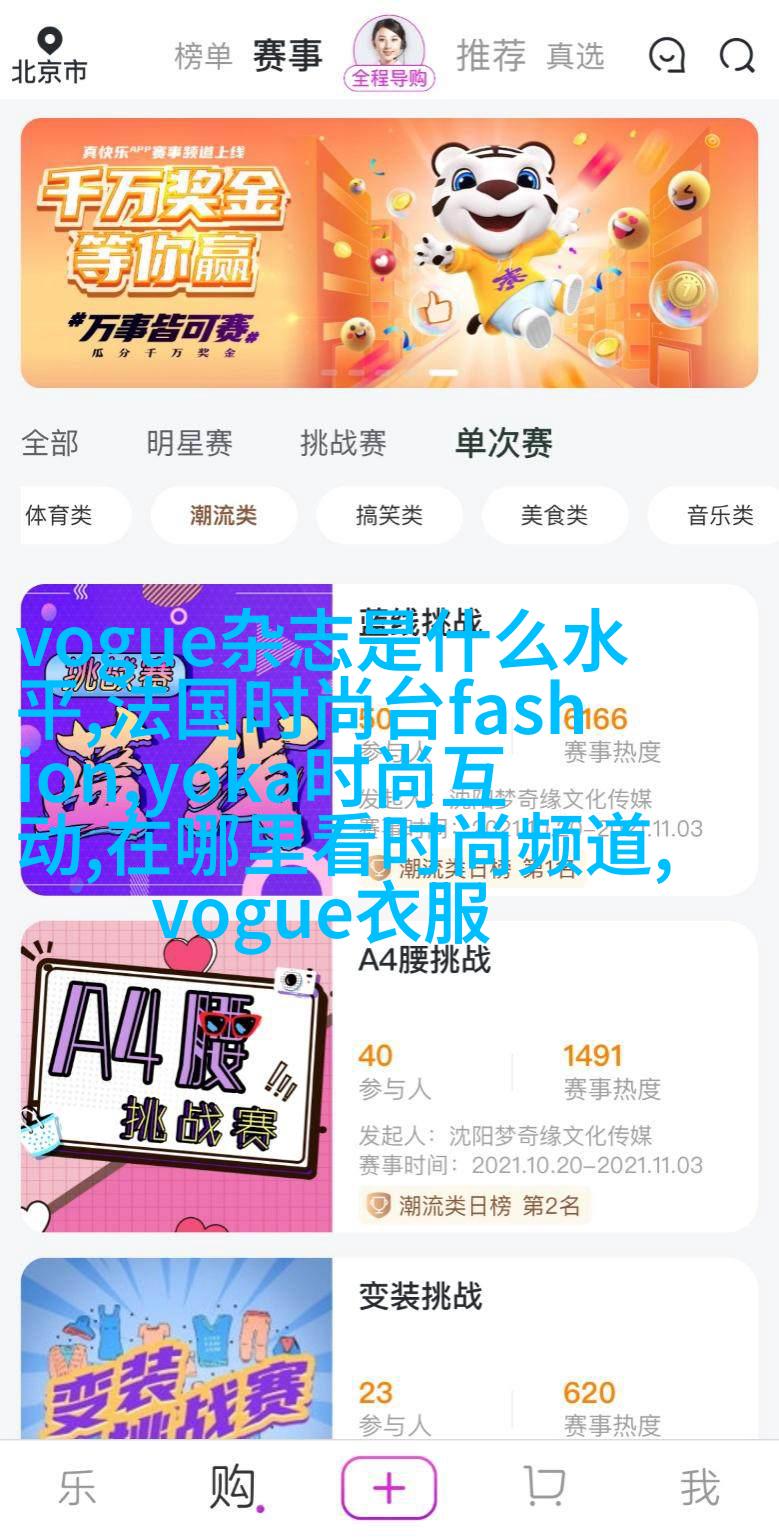Select the 挑战赛 contest filter
779x1537 pixels.
pos(343,443)
